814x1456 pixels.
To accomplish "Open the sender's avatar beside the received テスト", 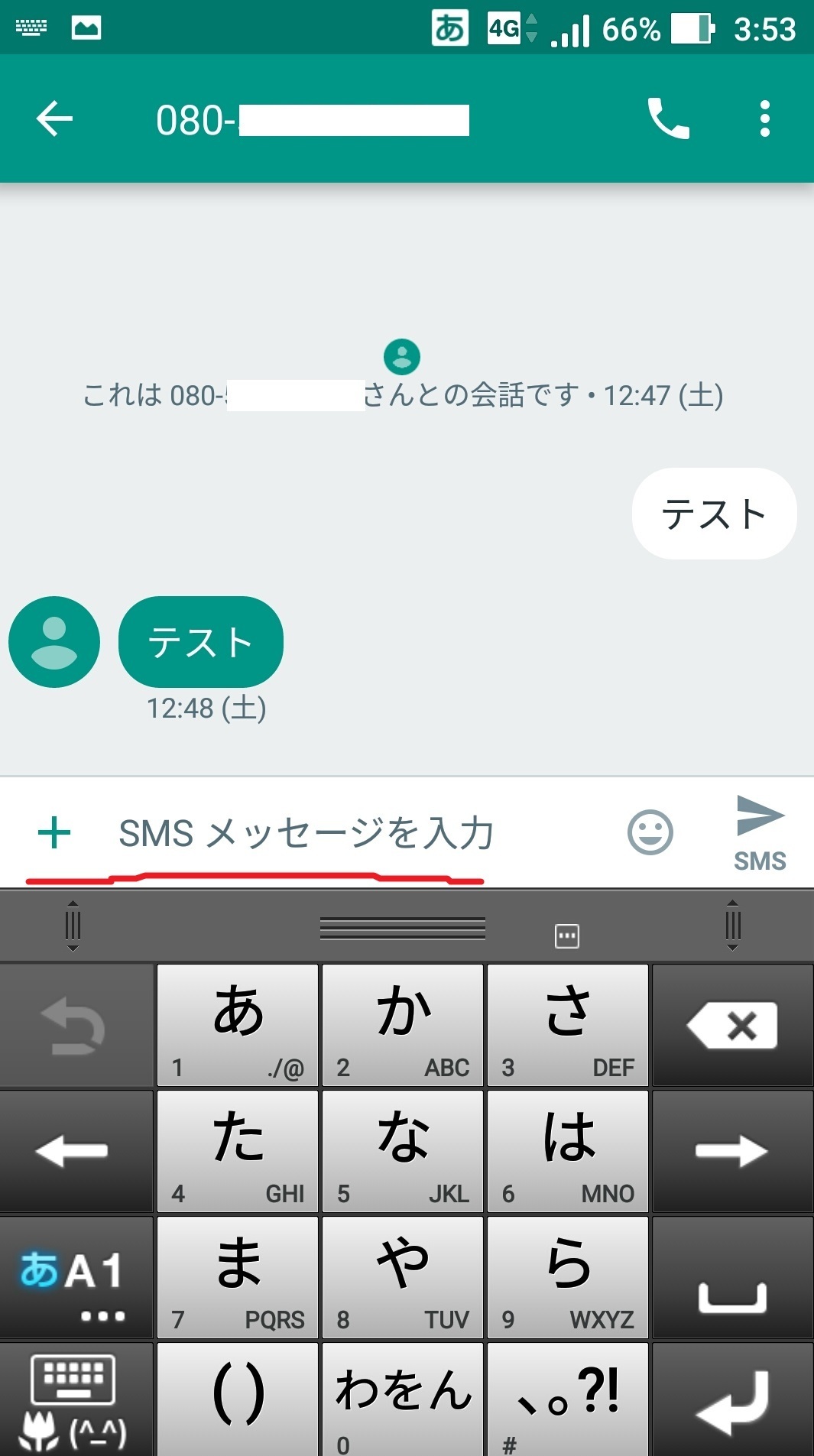I will pos(54,642).
